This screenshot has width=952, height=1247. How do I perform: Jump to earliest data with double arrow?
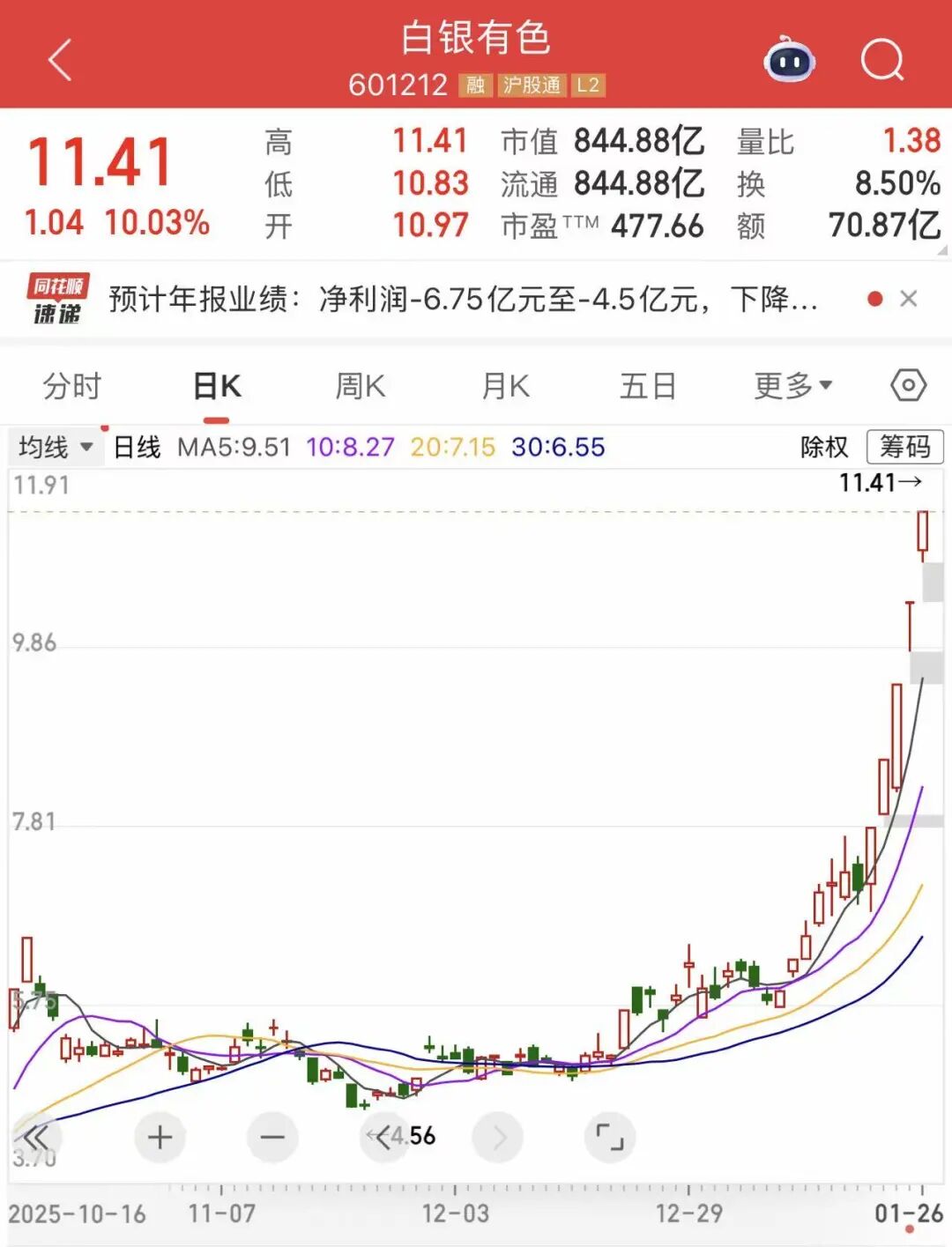pyautogui.click(x=37, y=1138)
